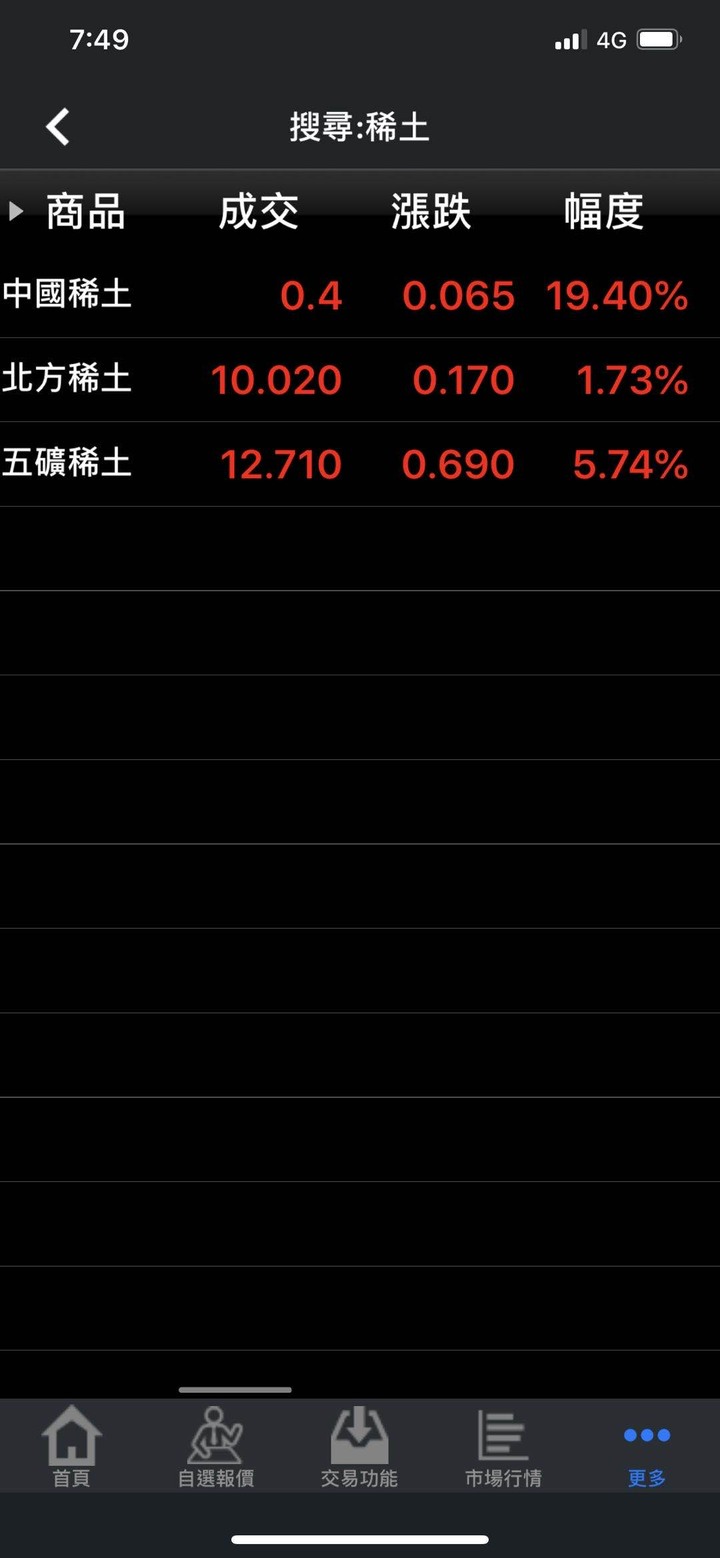View details for 五礦稀土
Viewport: 720px width, 1558px height.
tap(67, 463)
